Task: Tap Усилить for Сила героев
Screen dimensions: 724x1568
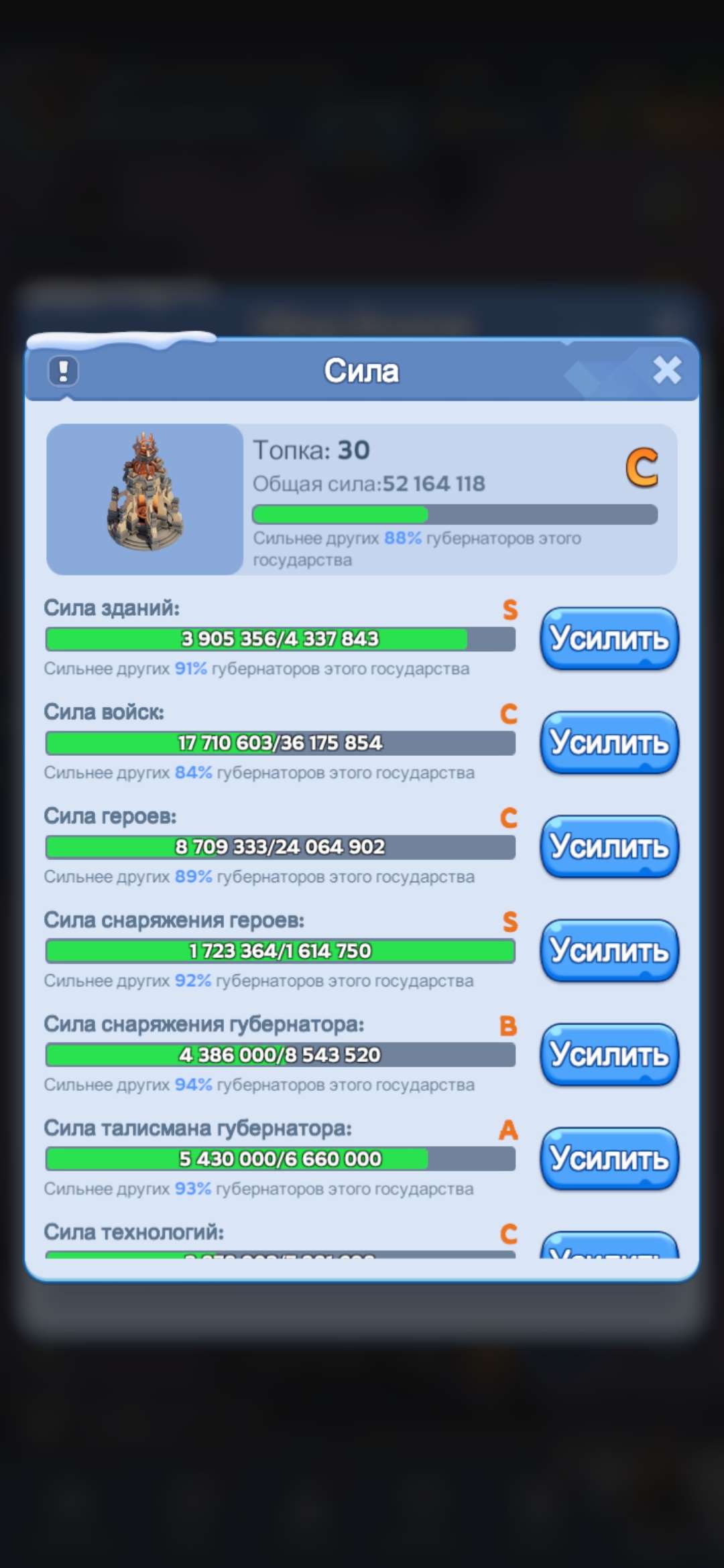Action: 609,846
